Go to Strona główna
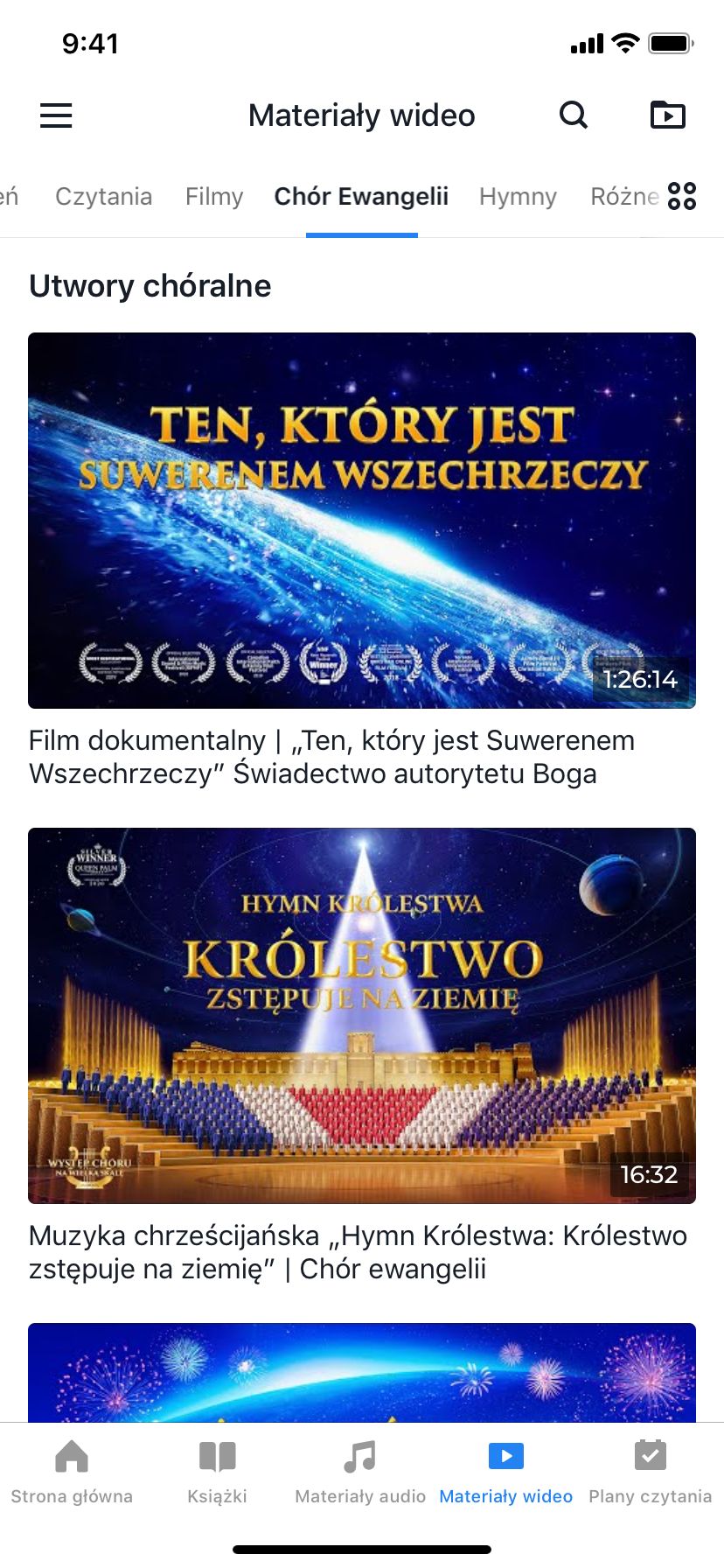 72,1472
